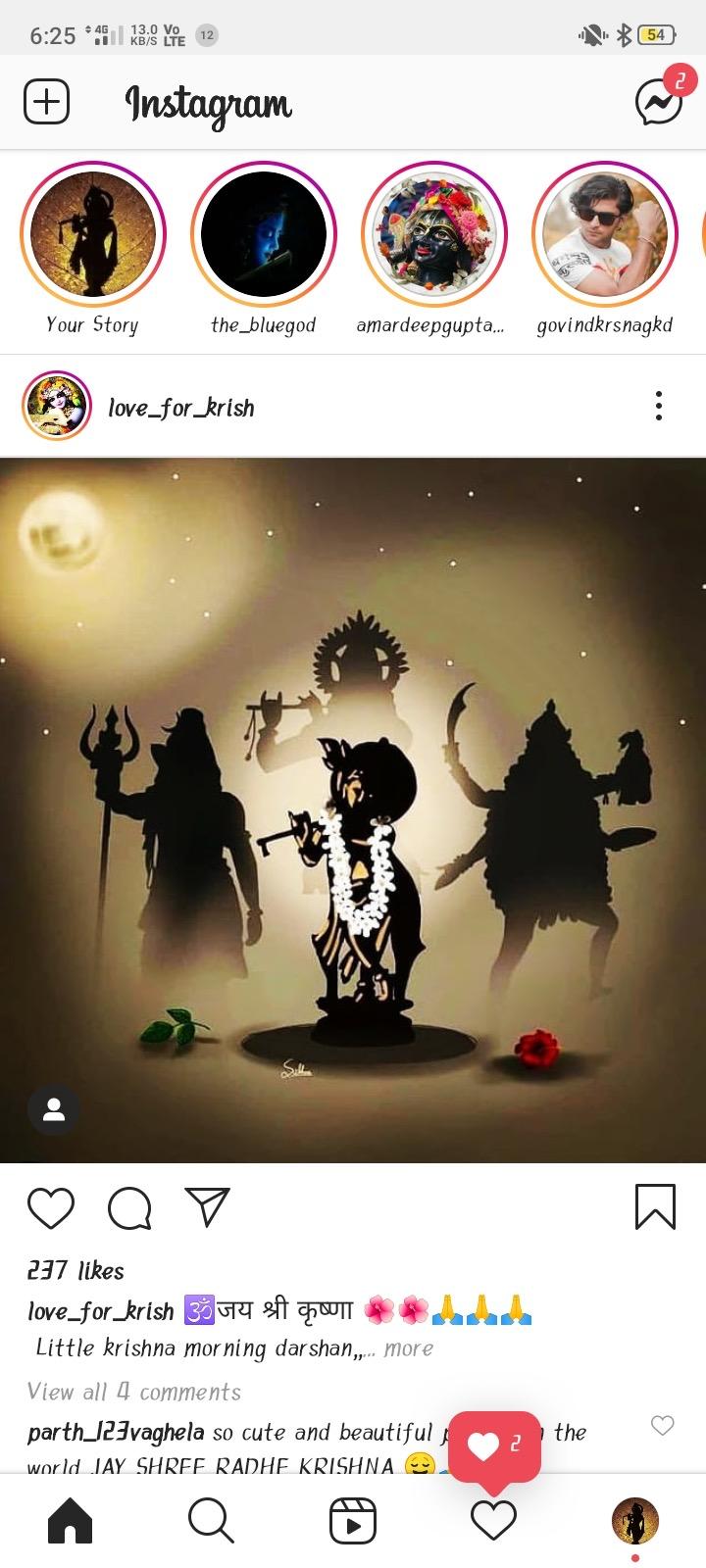Save the post with bookmark icon
Image resolution: width=706 pixels, height=1568 pixels.
(655, 1206)
